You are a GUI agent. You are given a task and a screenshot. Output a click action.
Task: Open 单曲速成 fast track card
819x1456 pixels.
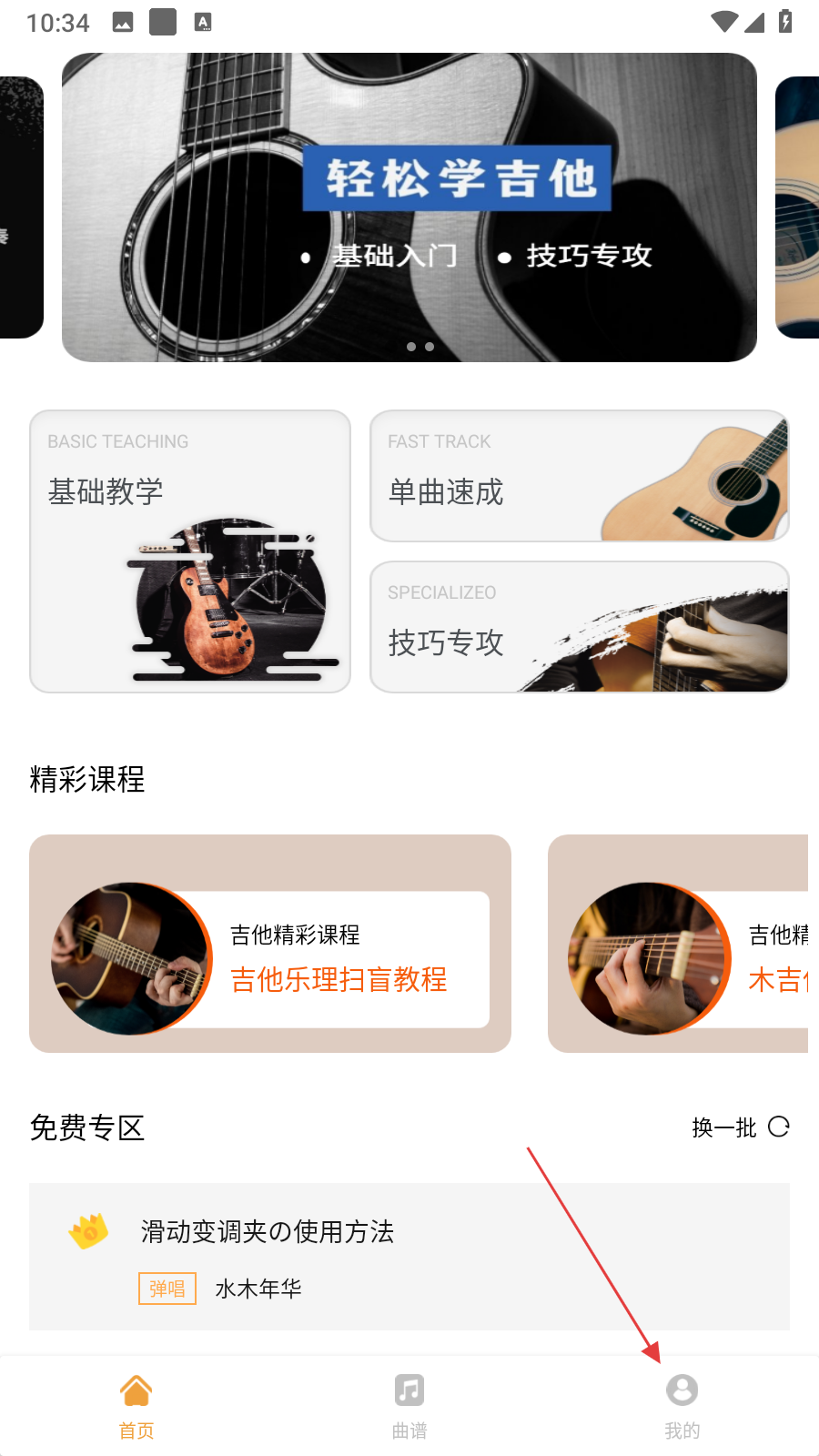[x=579, y=476]
